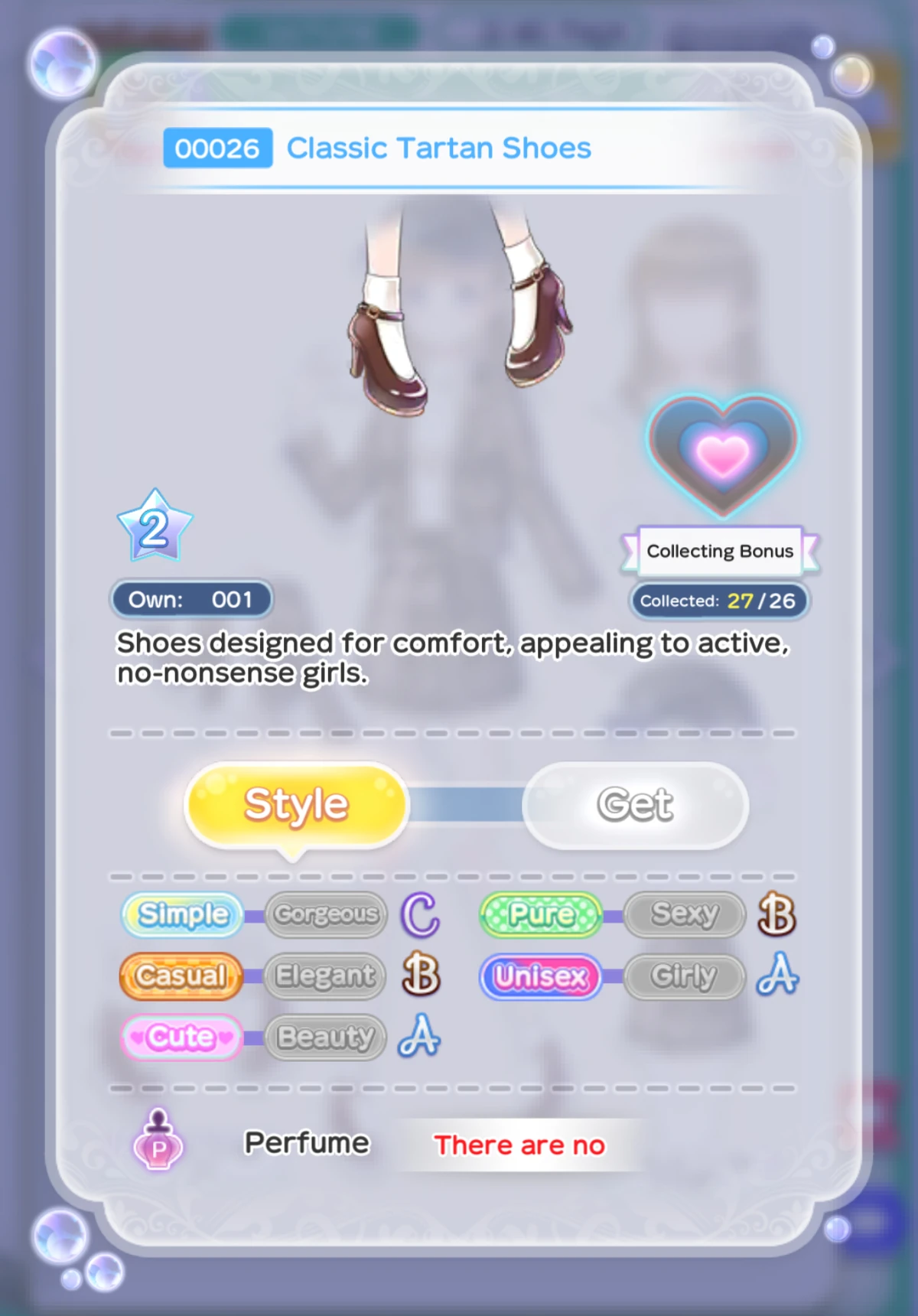Toggle the Simple style attribute pill

(184, 915)
